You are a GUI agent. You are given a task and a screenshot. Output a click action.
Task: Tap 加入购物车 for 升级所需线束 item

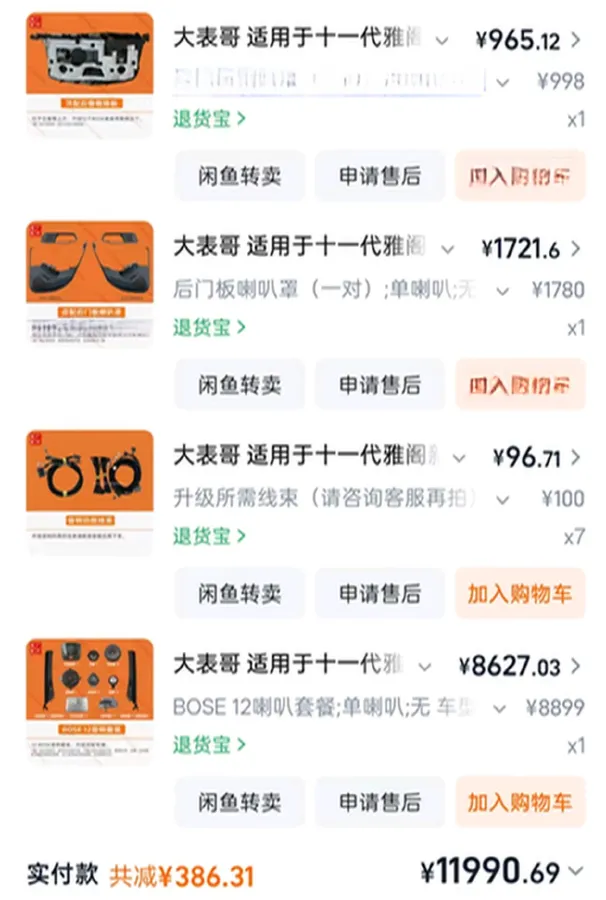coord(519,594)
